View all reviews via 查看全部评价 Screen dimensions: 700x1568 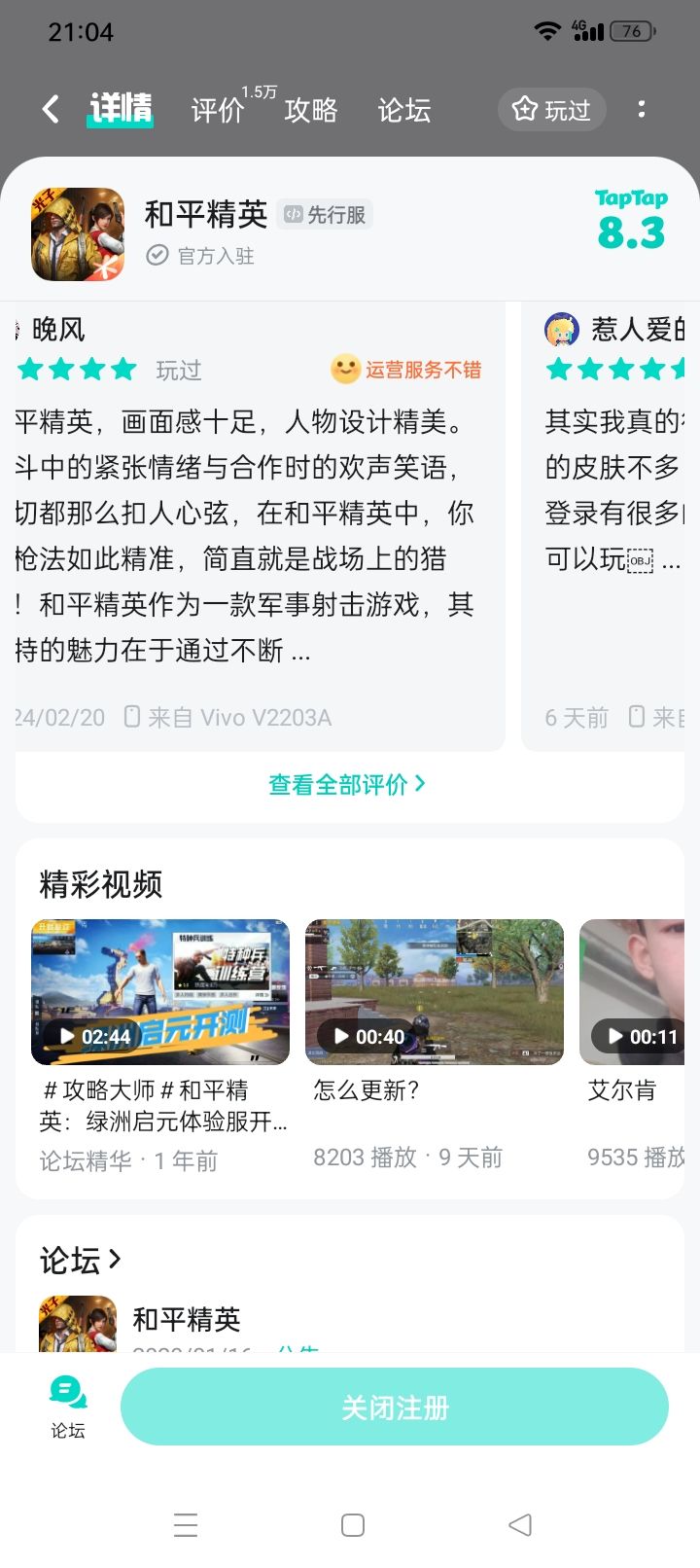347,784
